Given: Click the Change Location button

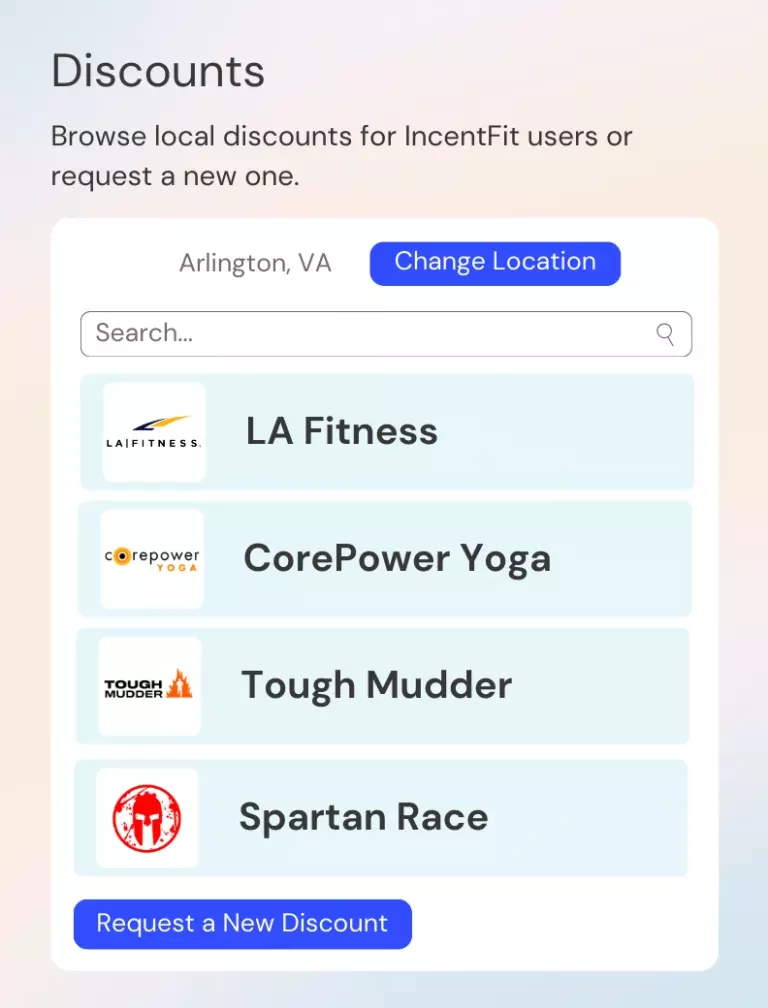Looking at the screenshot, I should coord(494,262).
